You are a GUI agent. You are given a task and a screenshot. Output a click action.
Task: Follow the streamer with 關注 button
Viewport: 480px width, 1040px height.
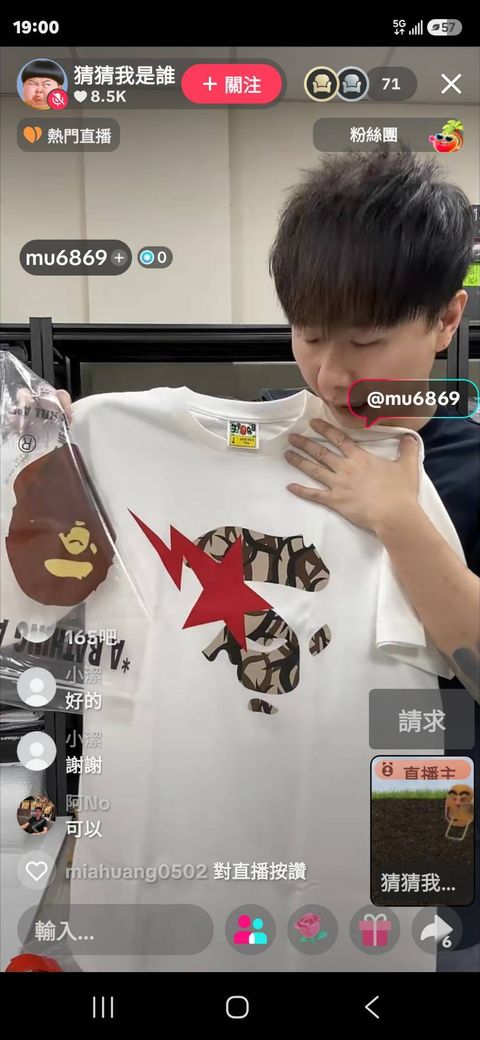pos(231,84)
